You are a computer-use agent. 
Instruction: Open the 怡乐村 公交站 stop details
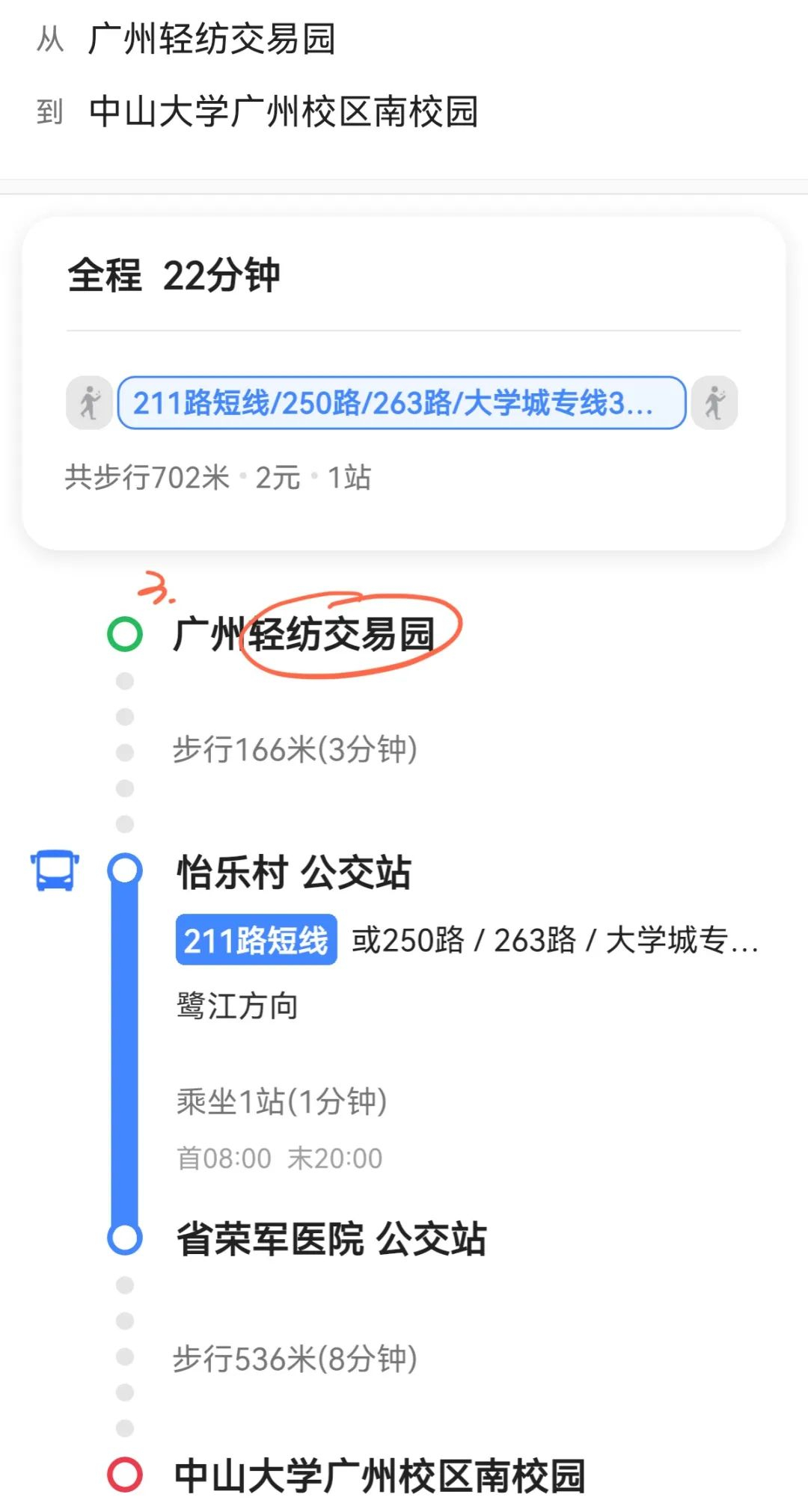293,872
